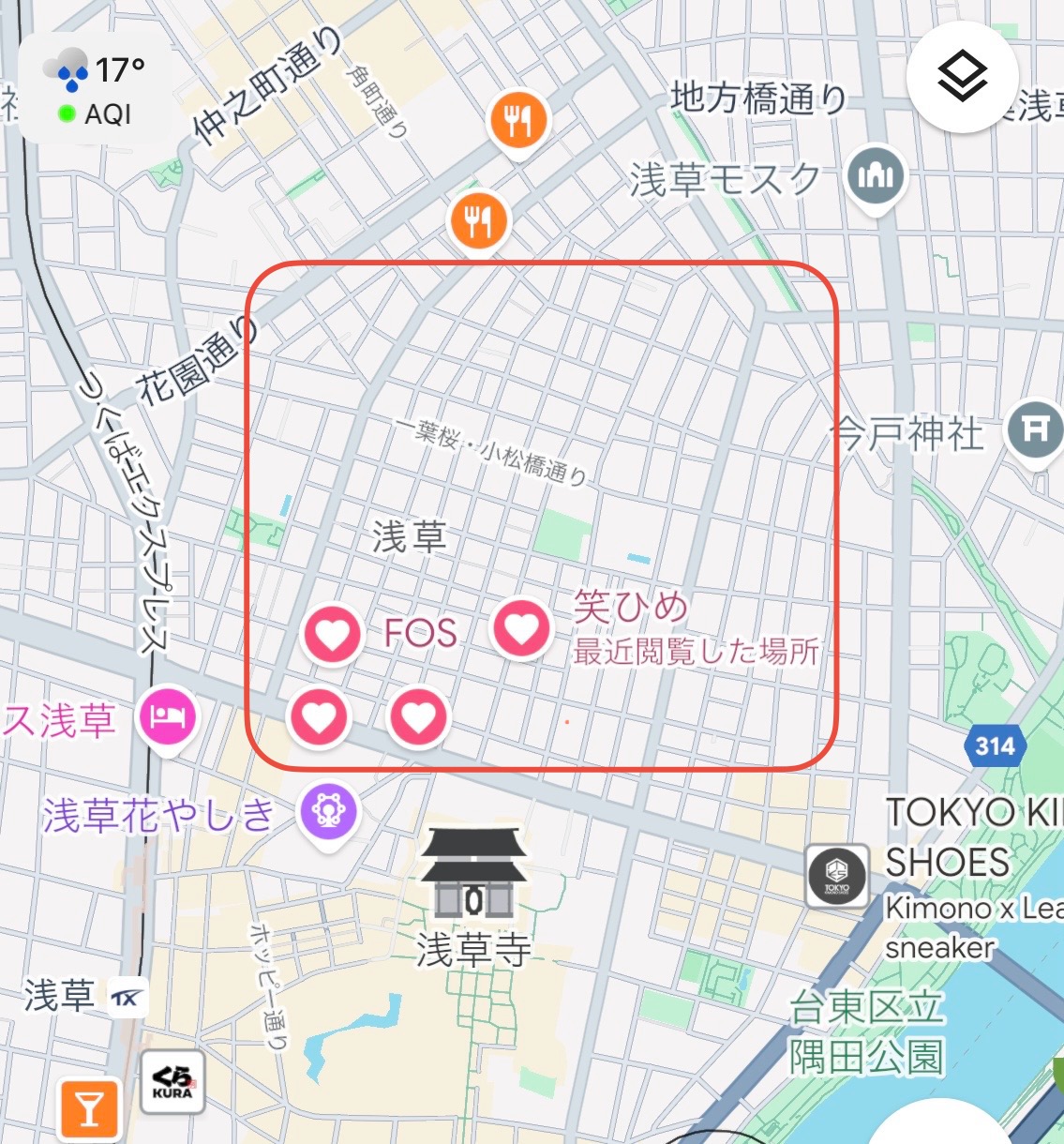Image resolution: width=1064 pixels, height=1144 pixels.
Task: Tap the orange cocktail bar pin
Action: 90,1110
